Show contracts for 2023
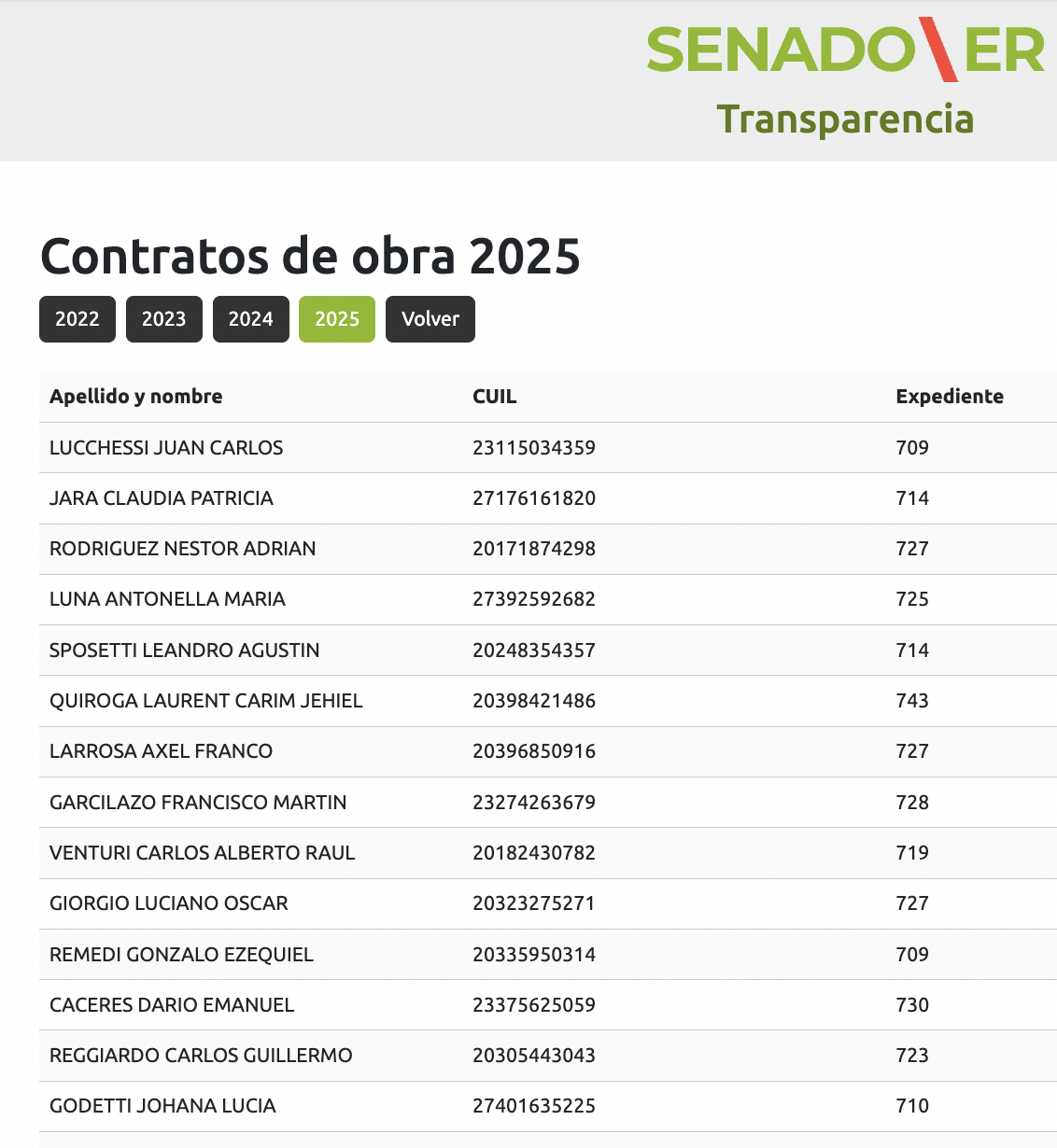 coord(164,319)
